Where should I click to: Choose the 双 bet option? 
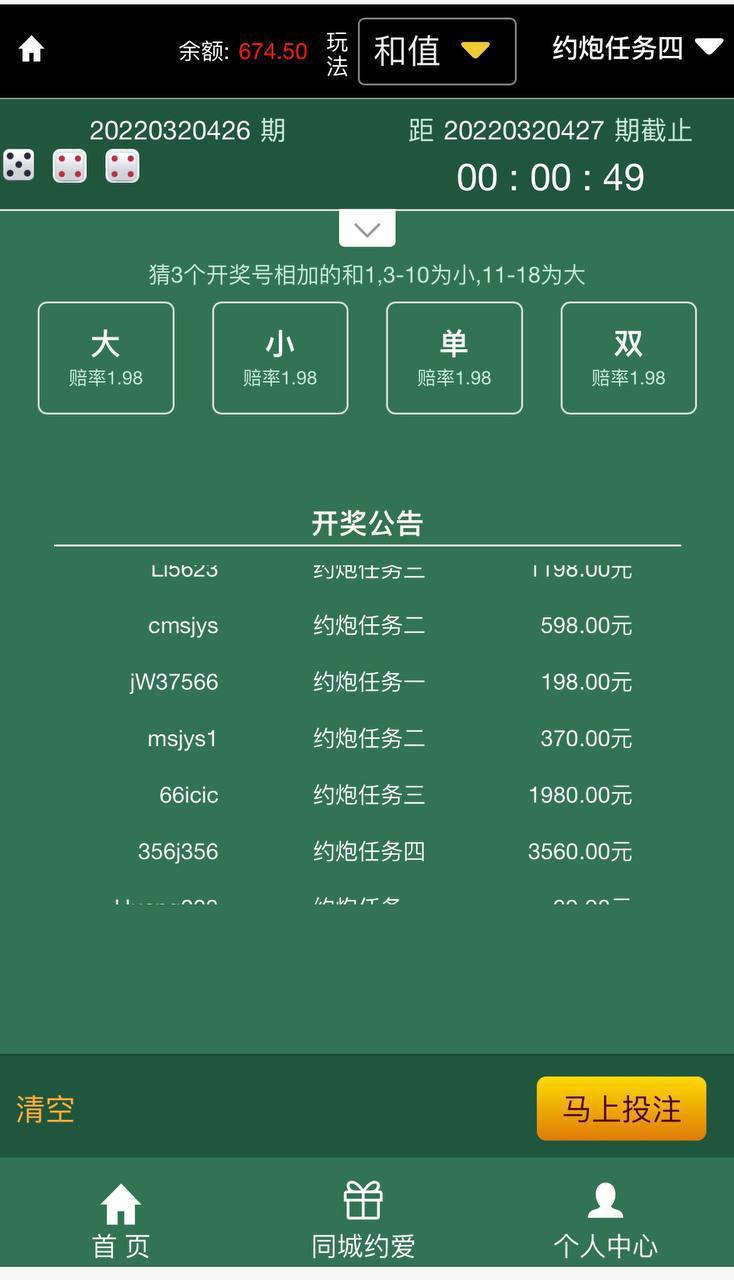tap(628, 358)
